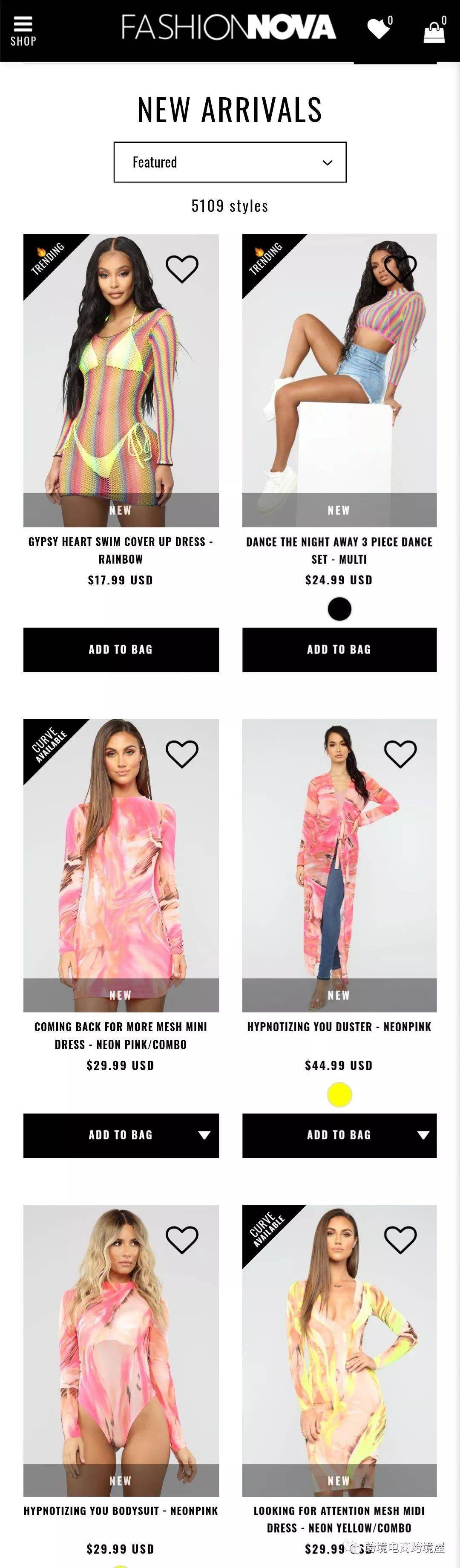460x1568 pixels.
Task: Expand the Featured sort dropdown
Action: point(230,162)
